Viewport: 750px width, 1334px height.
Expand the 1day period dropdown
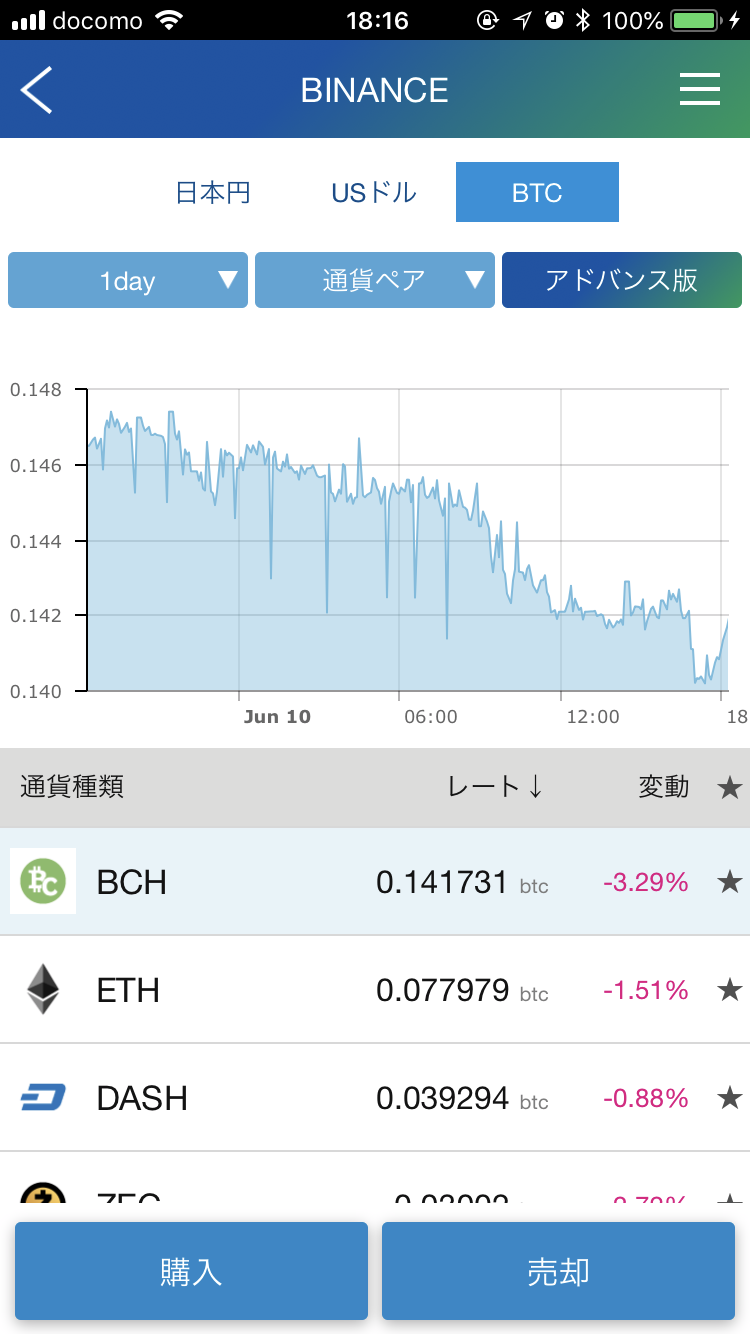128,280
